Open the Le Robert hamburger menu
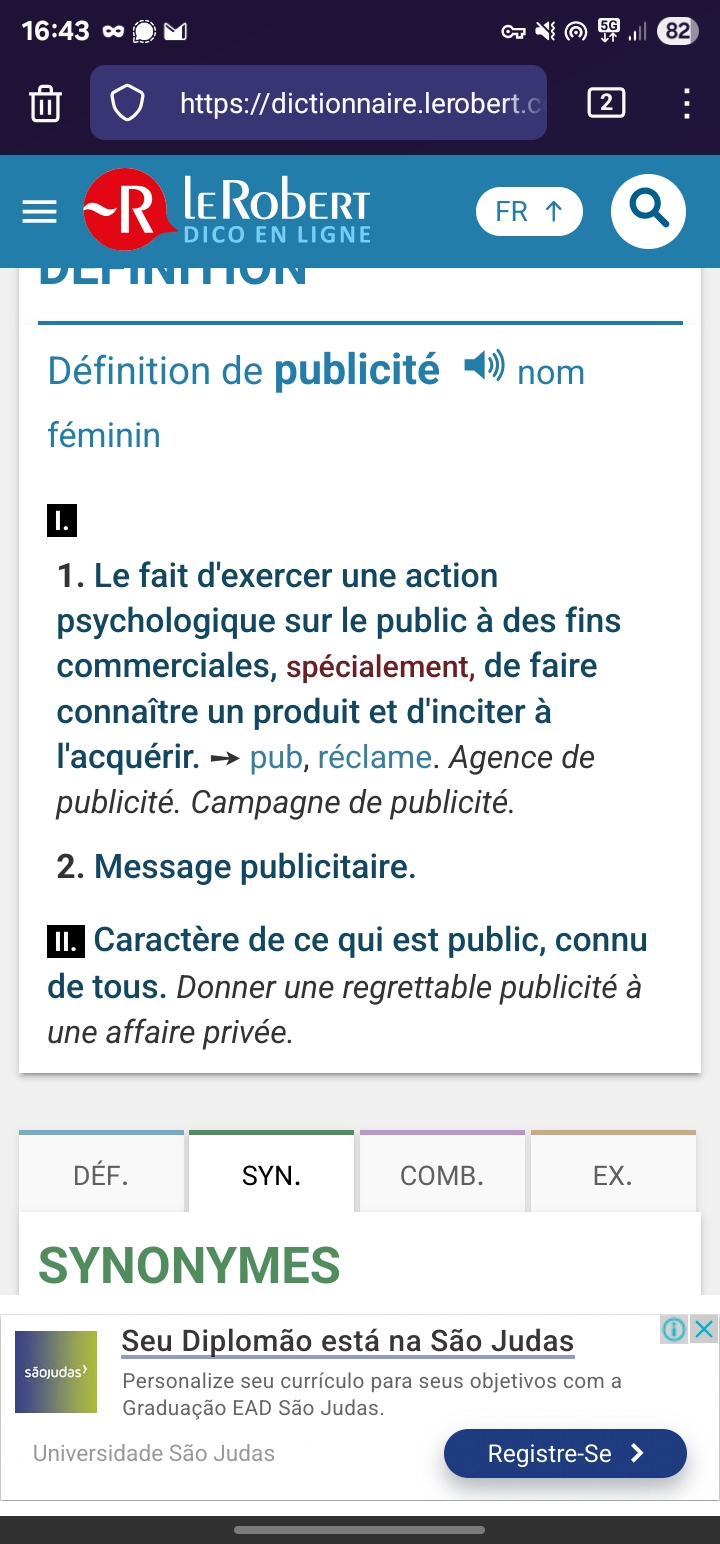The height and width of the screenshot is (1544, 720). (x=39, y=211)
